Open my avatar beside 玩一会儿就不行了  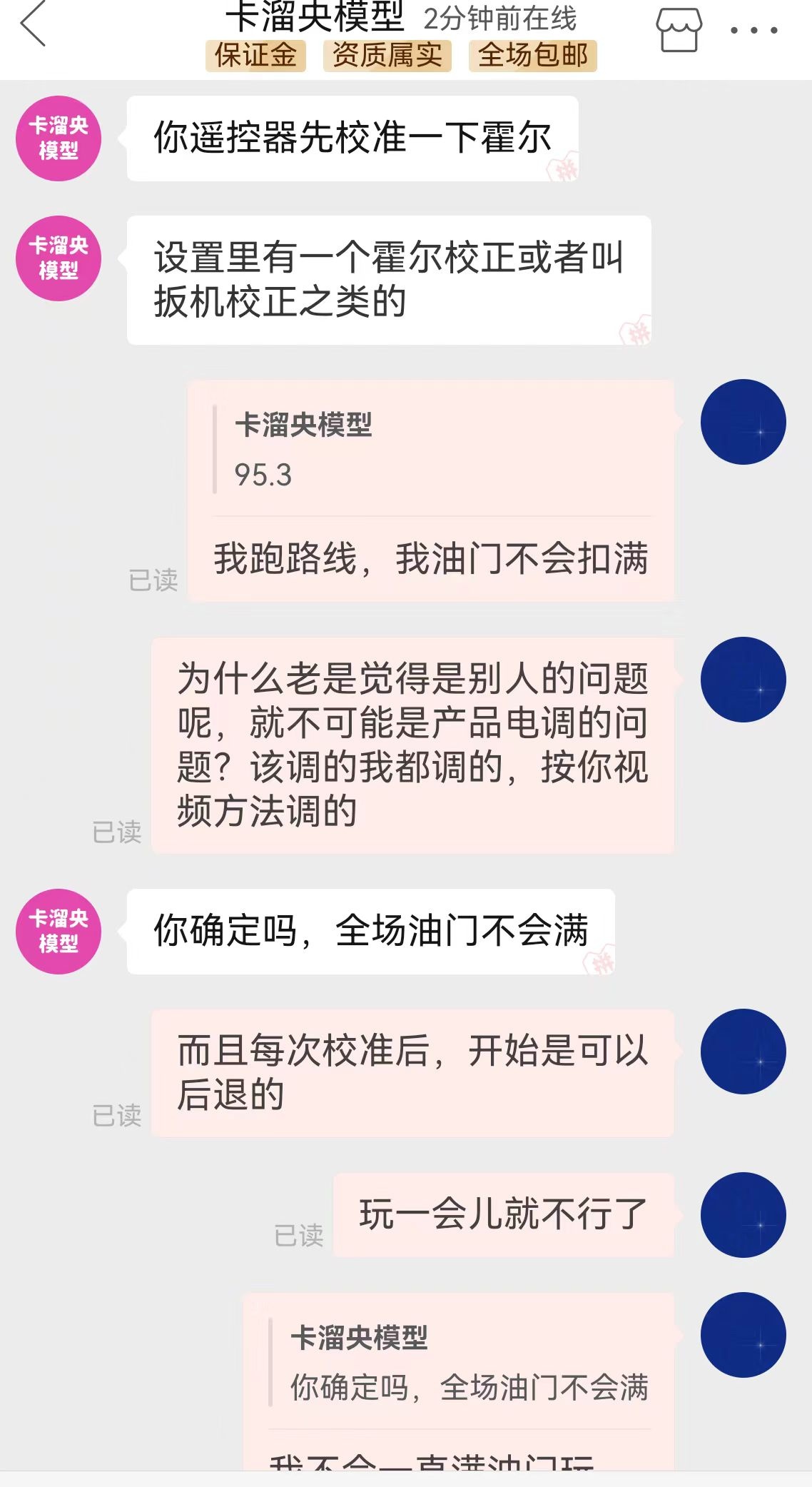(743, 1215)
